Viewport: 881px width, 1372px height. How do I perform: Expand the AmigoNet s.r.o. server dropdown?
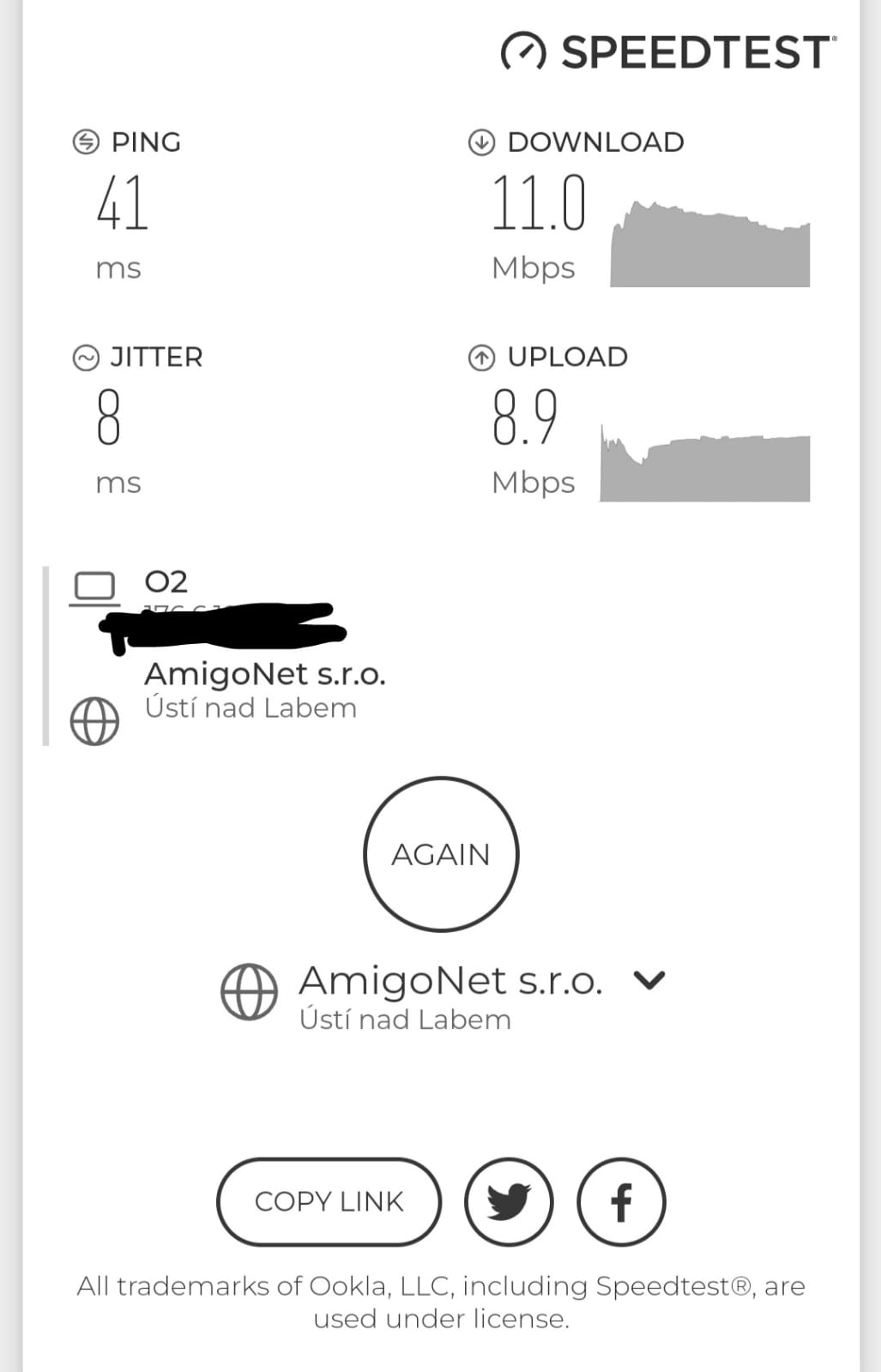click(x=649, y=980)
